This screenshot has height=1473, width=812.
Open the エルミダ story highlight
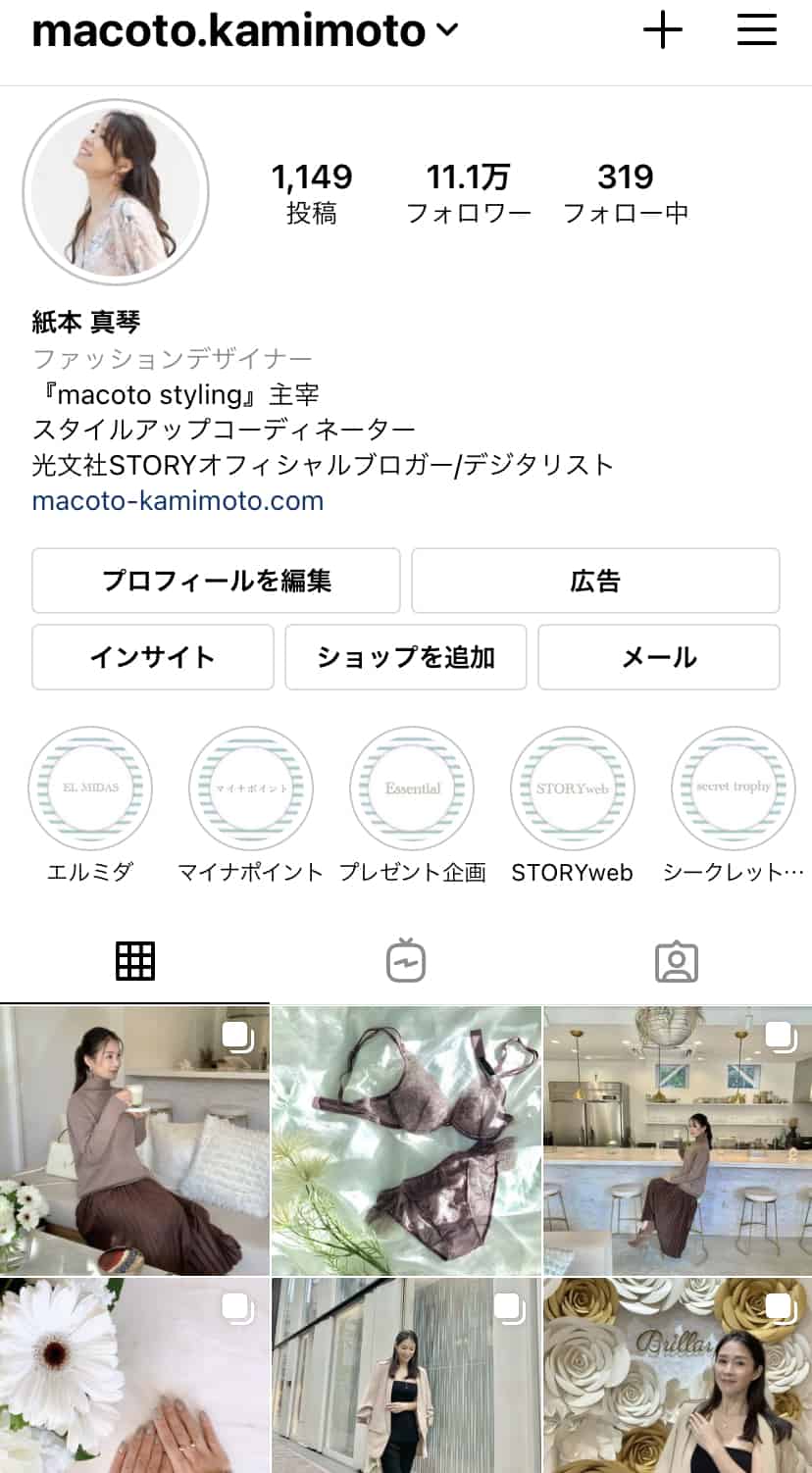click(90, 788)
